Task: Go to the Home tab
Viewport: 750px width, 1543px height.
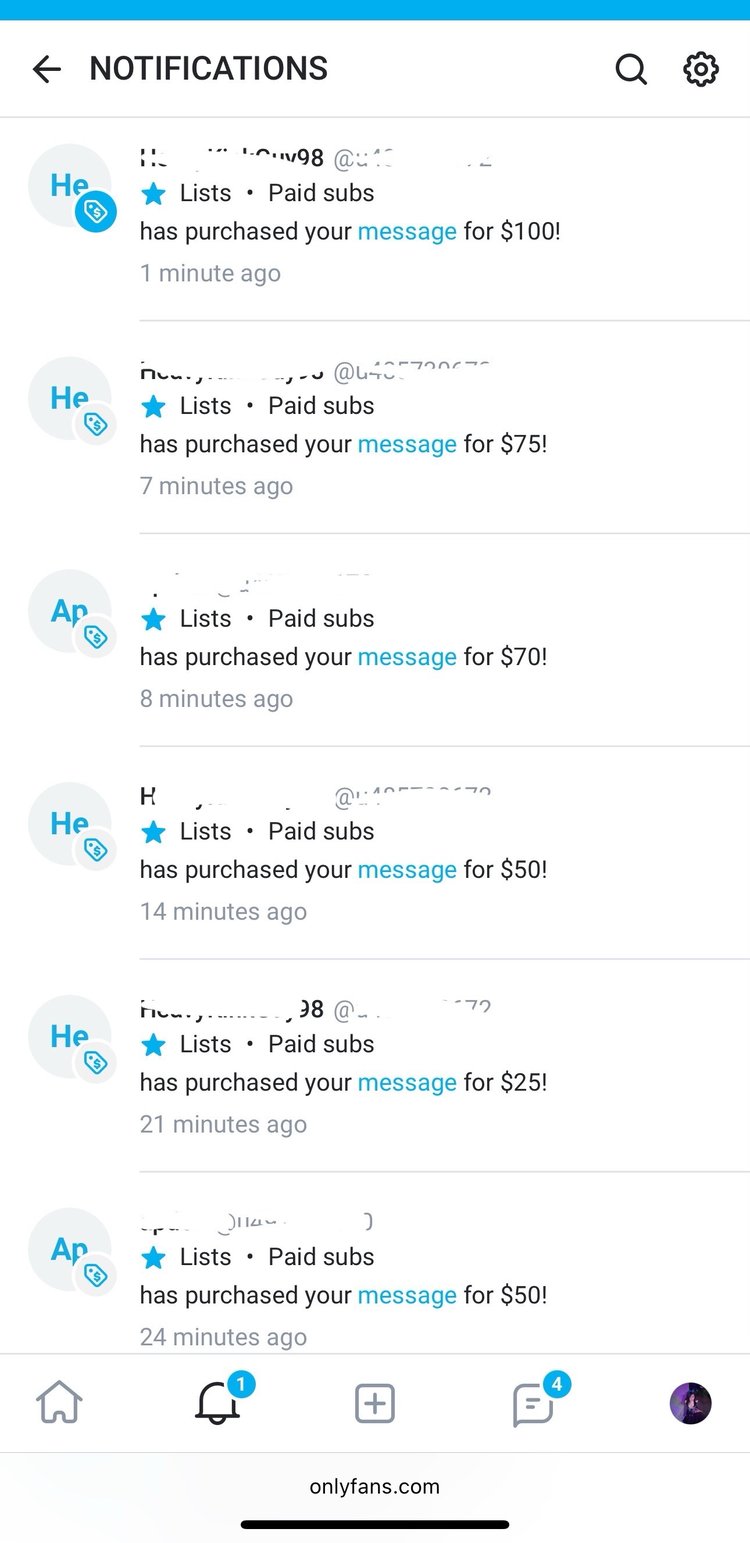Action: pyautogui.click(x=59, y=1403)
